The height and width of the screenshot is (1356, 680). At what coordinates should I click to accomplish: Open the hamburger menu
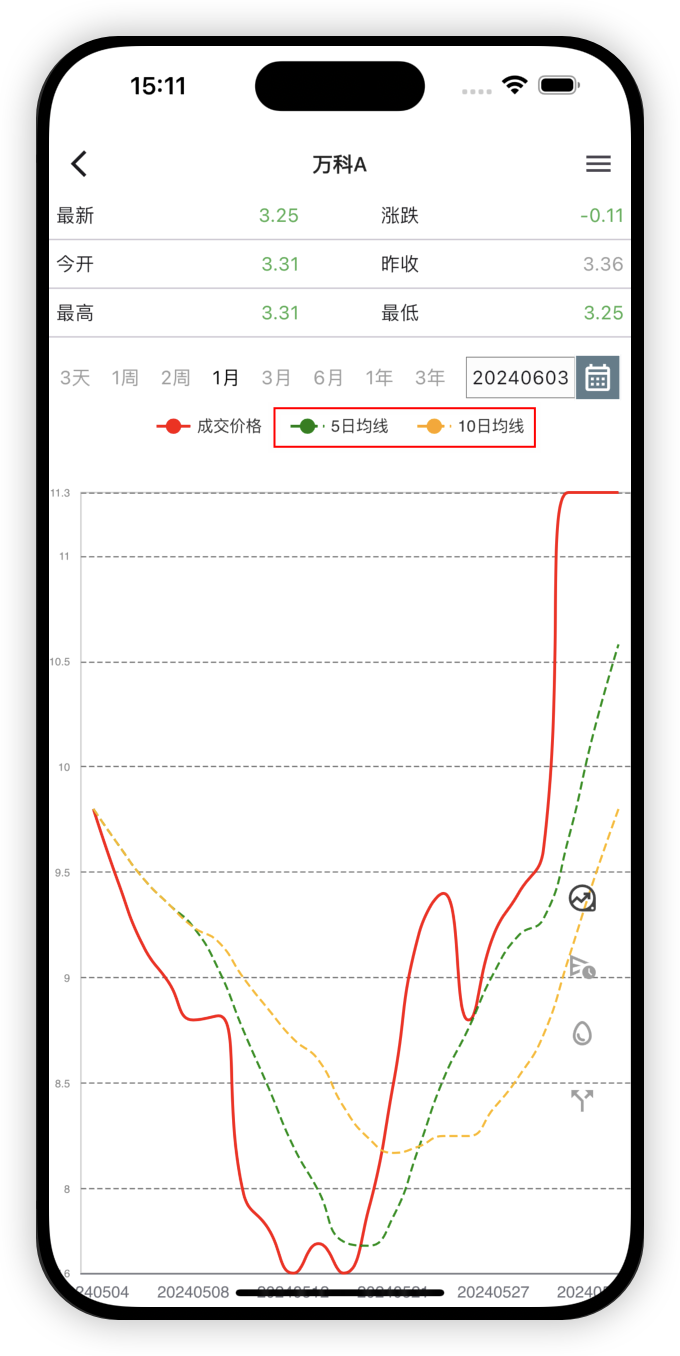pyautogui.click(x=598, y=164)
